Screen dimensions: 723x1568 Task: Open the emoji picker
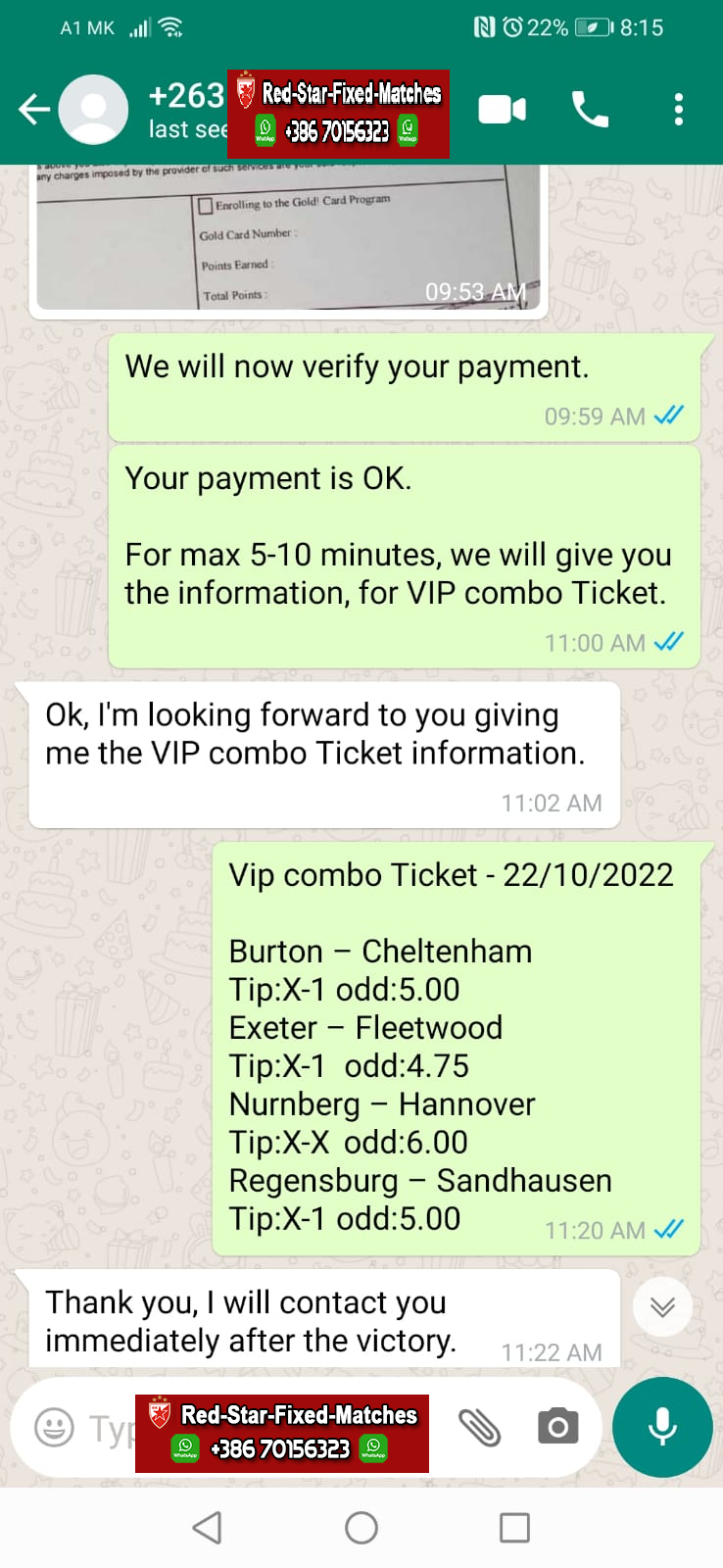click(x=54, y=1427)
